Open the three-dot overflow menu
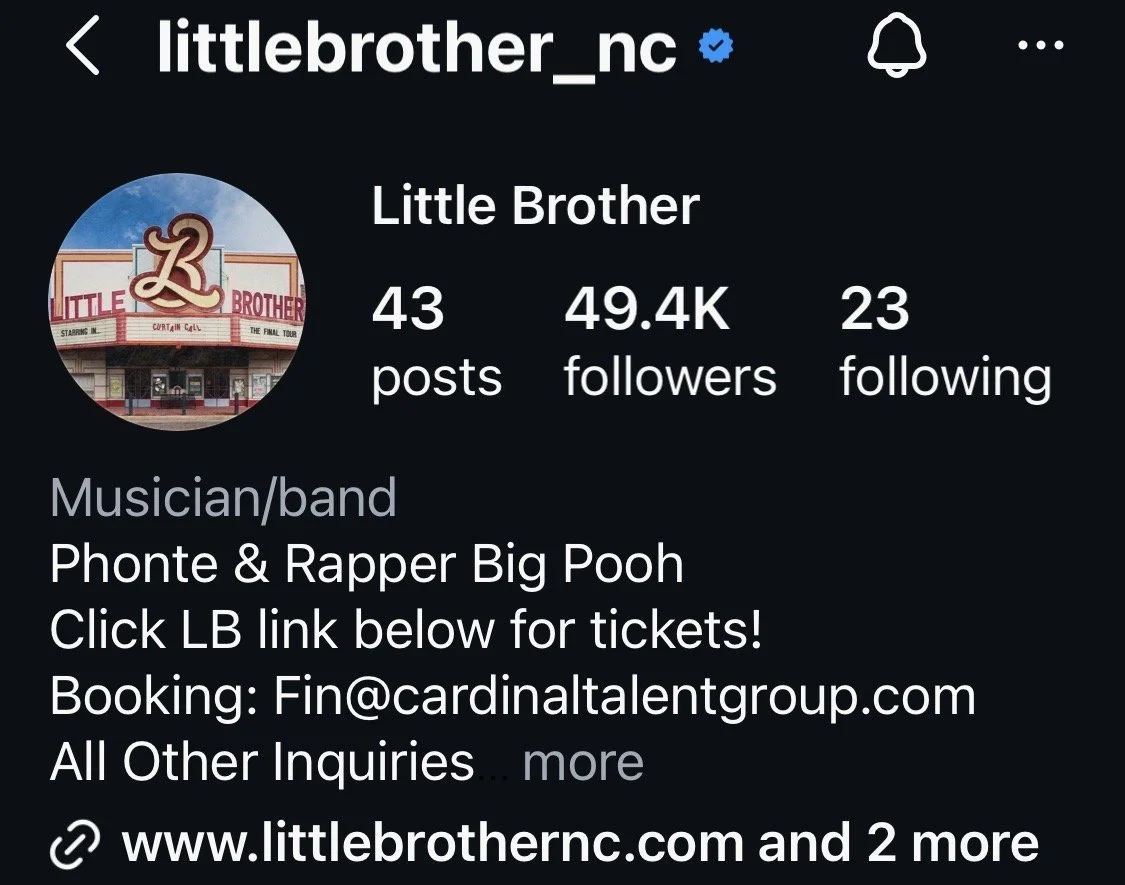The image size is (1125, 885). click(x=1040, y=45)
